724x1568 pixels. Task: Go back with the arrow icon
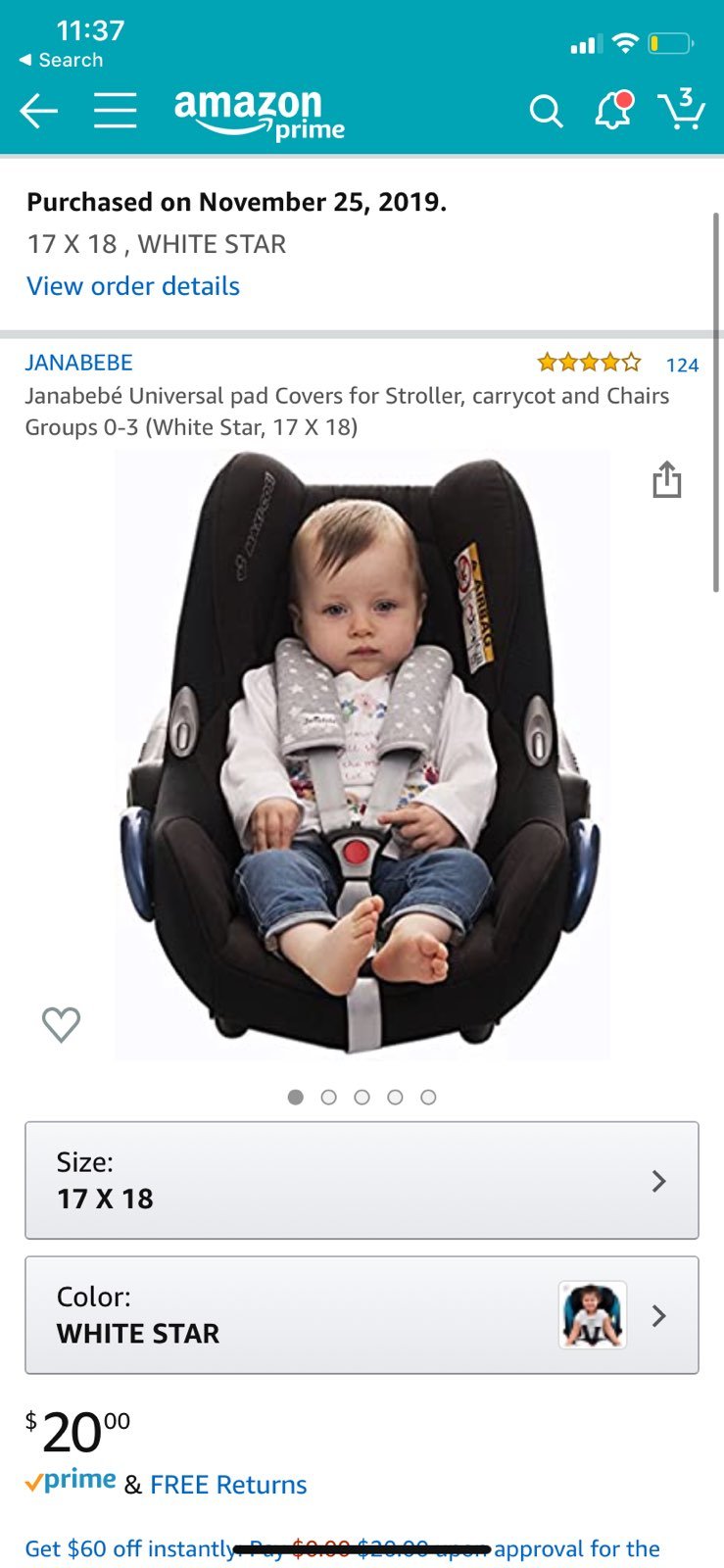(x=39, y=112)
